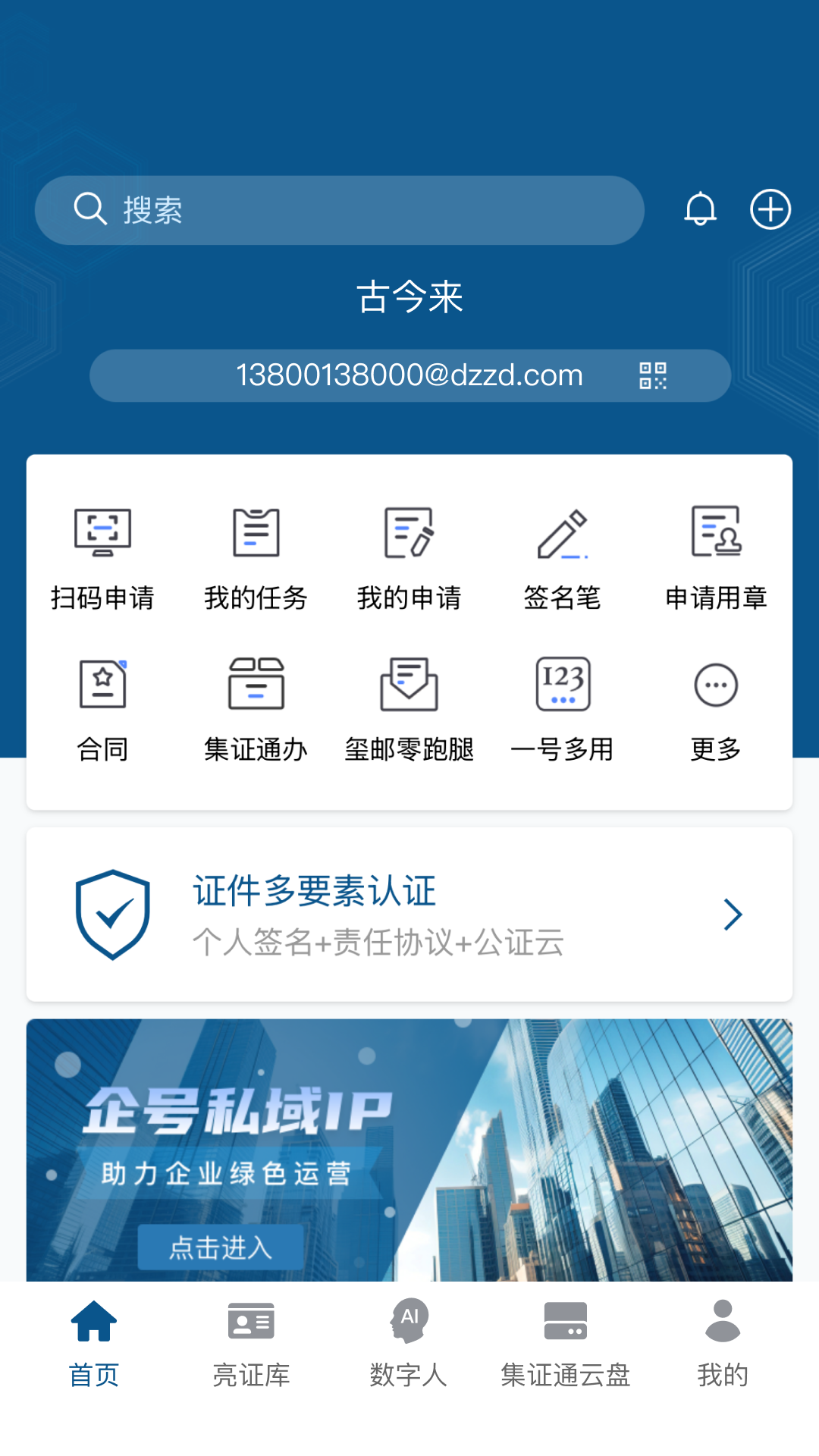Open 玺邮零跑腿 service
This screenshot has width=819, height=1456.
(409, 709)
